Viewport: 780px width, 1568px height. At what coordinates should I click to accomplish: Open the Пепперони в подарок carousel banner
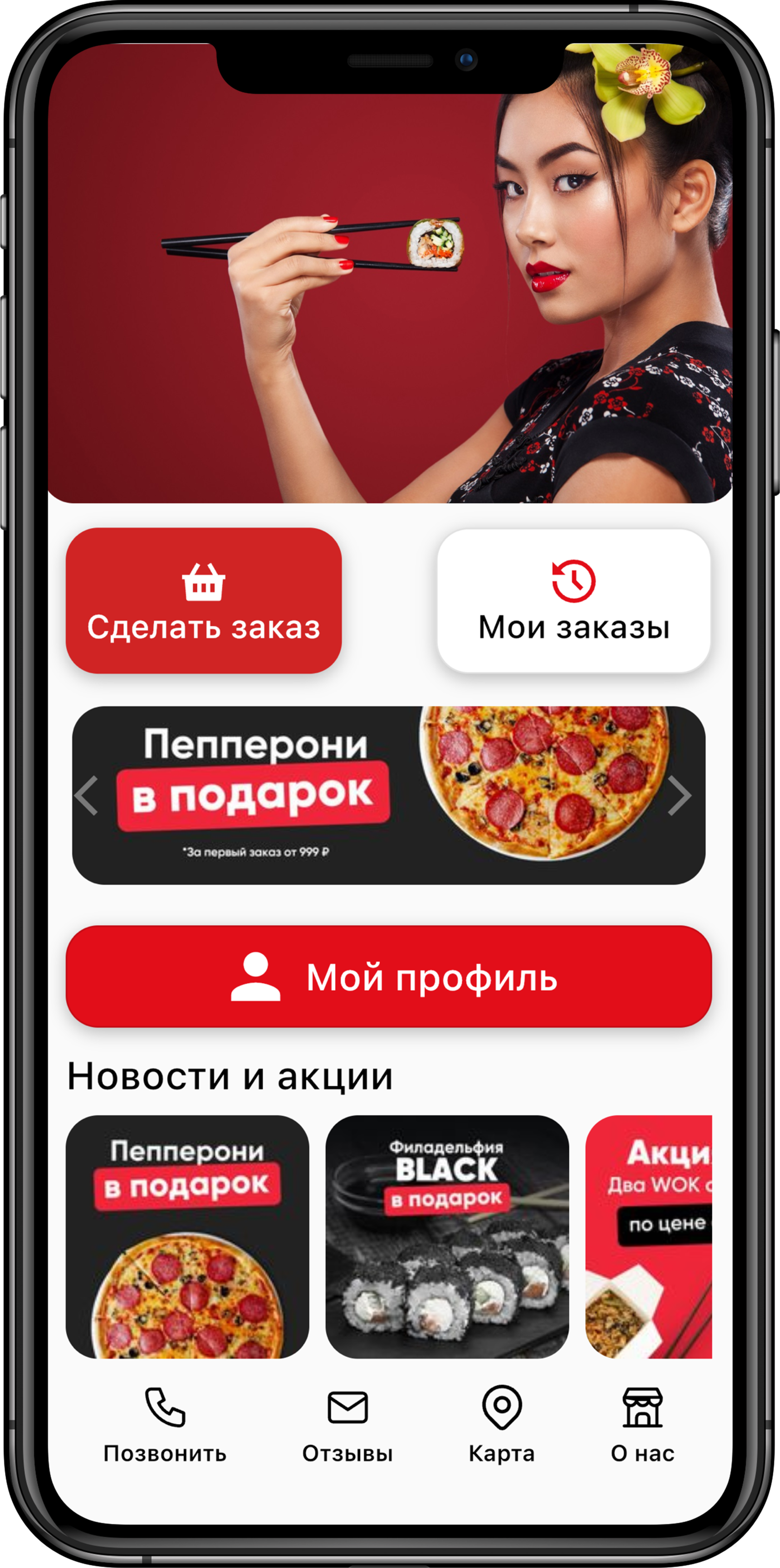[x=389, y=795]
